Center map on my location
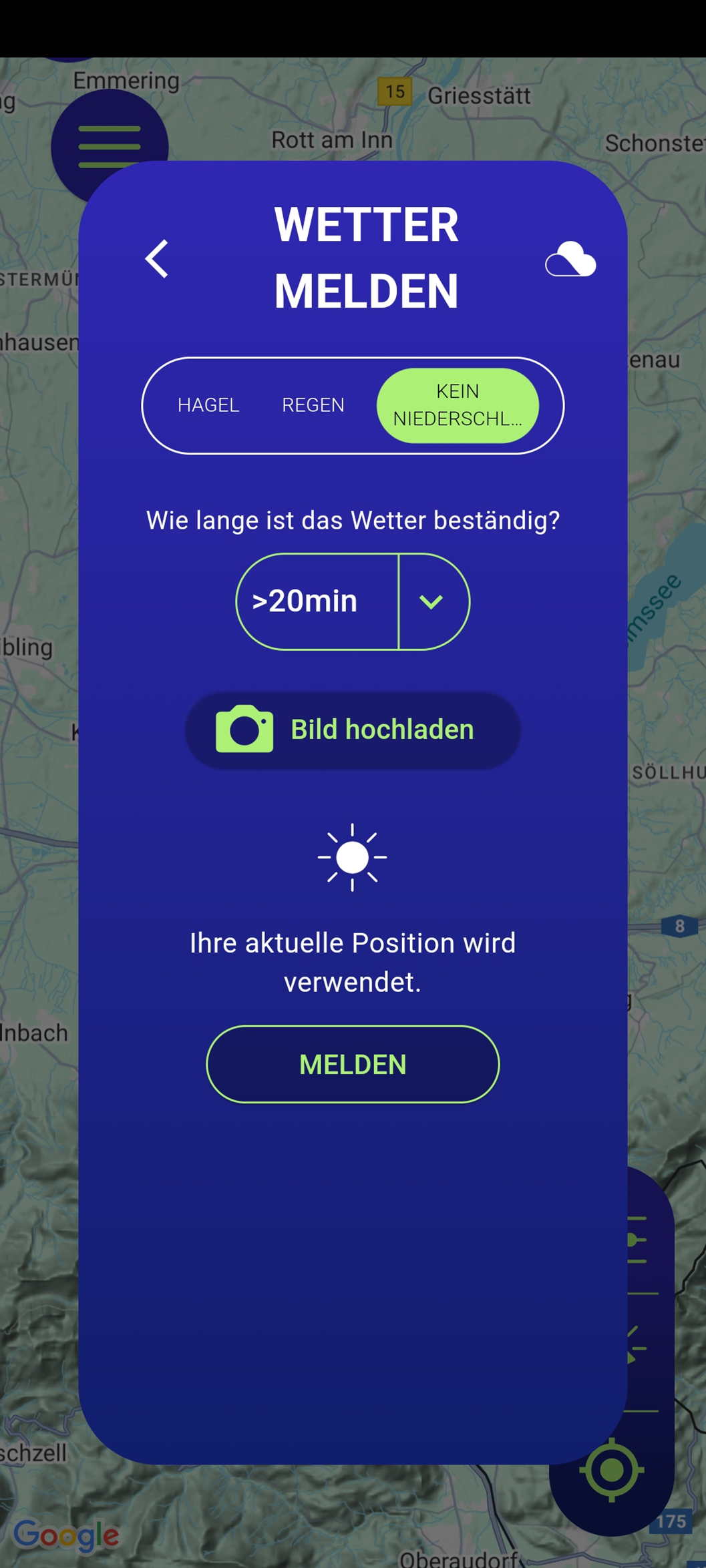 (612, 1471)
